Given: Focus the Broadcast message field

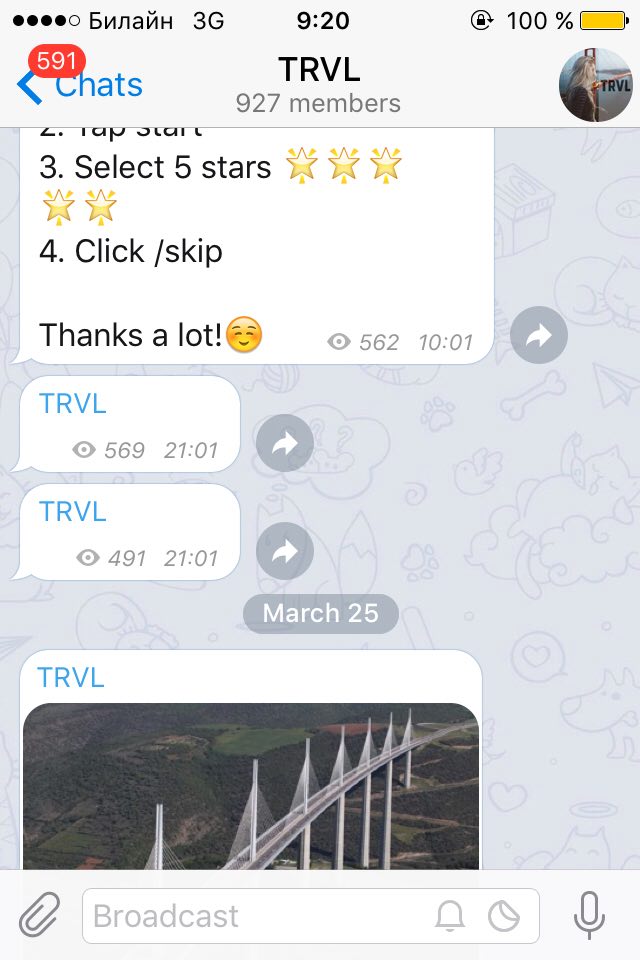Looking at the screenshot, I should coord(255,916).
